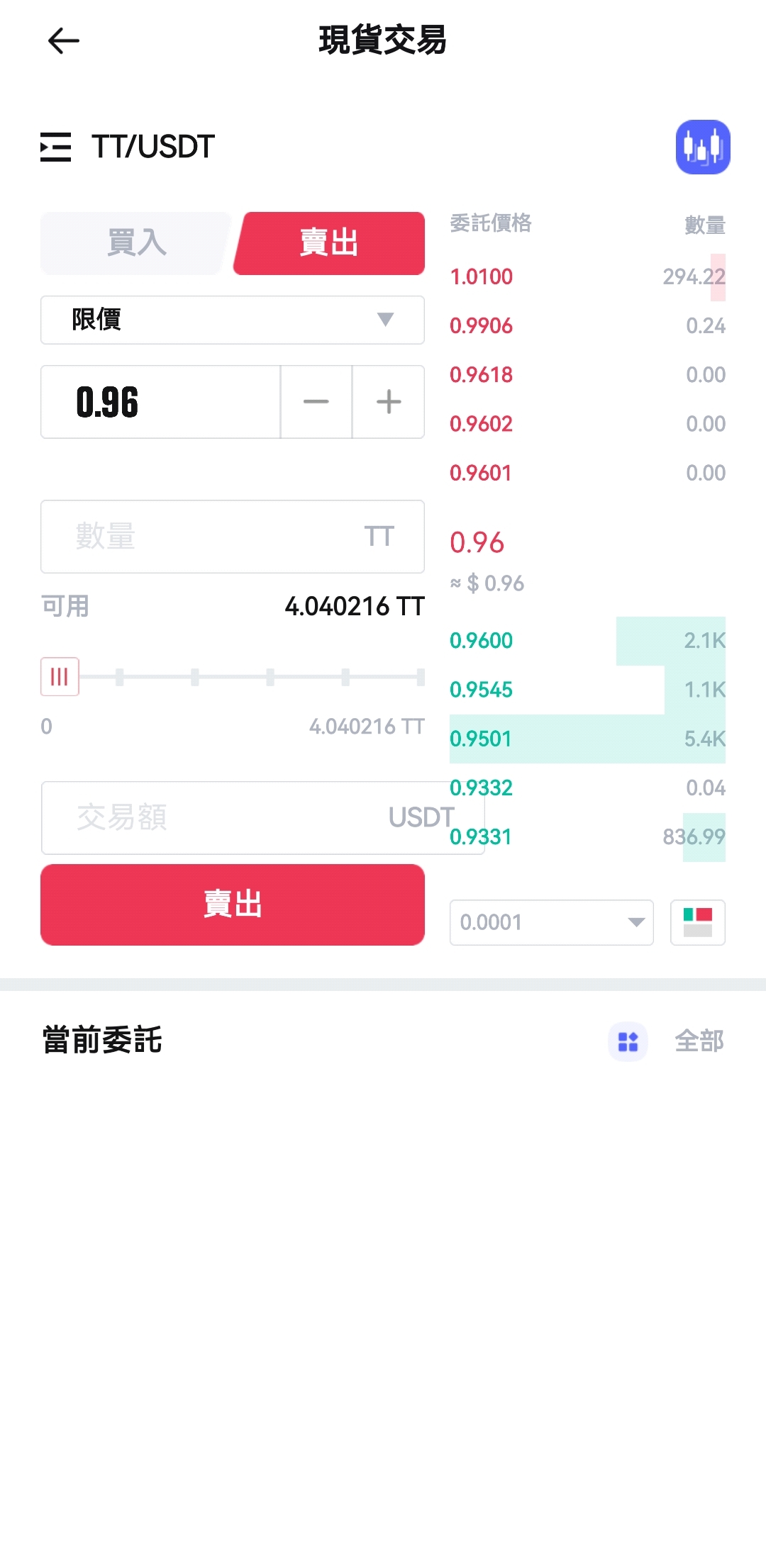Increase the price with the plus button
766x1568 pixels.
pos(389,402)
